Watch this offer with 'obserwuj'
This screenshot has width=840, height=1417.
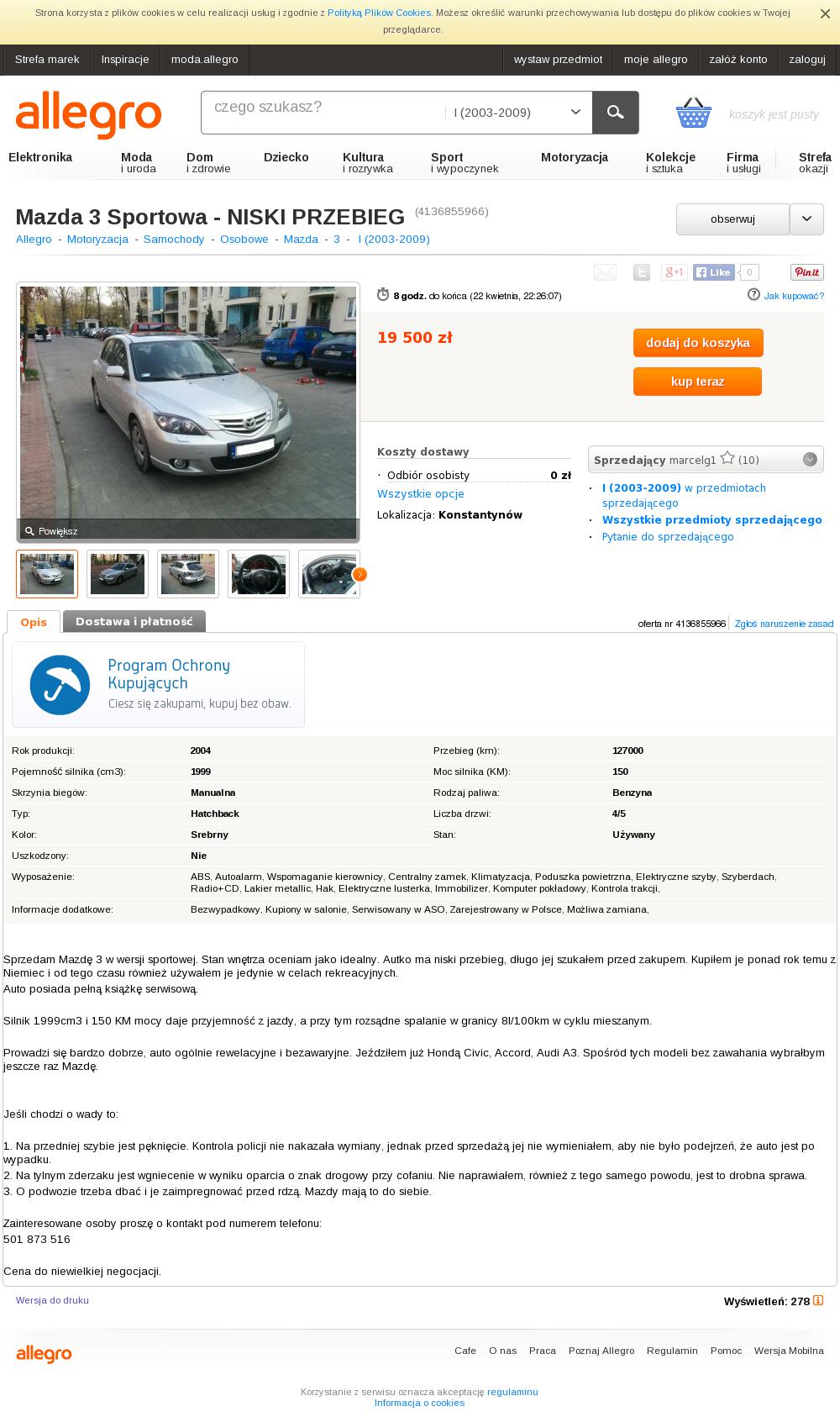[x=732, y=219]
